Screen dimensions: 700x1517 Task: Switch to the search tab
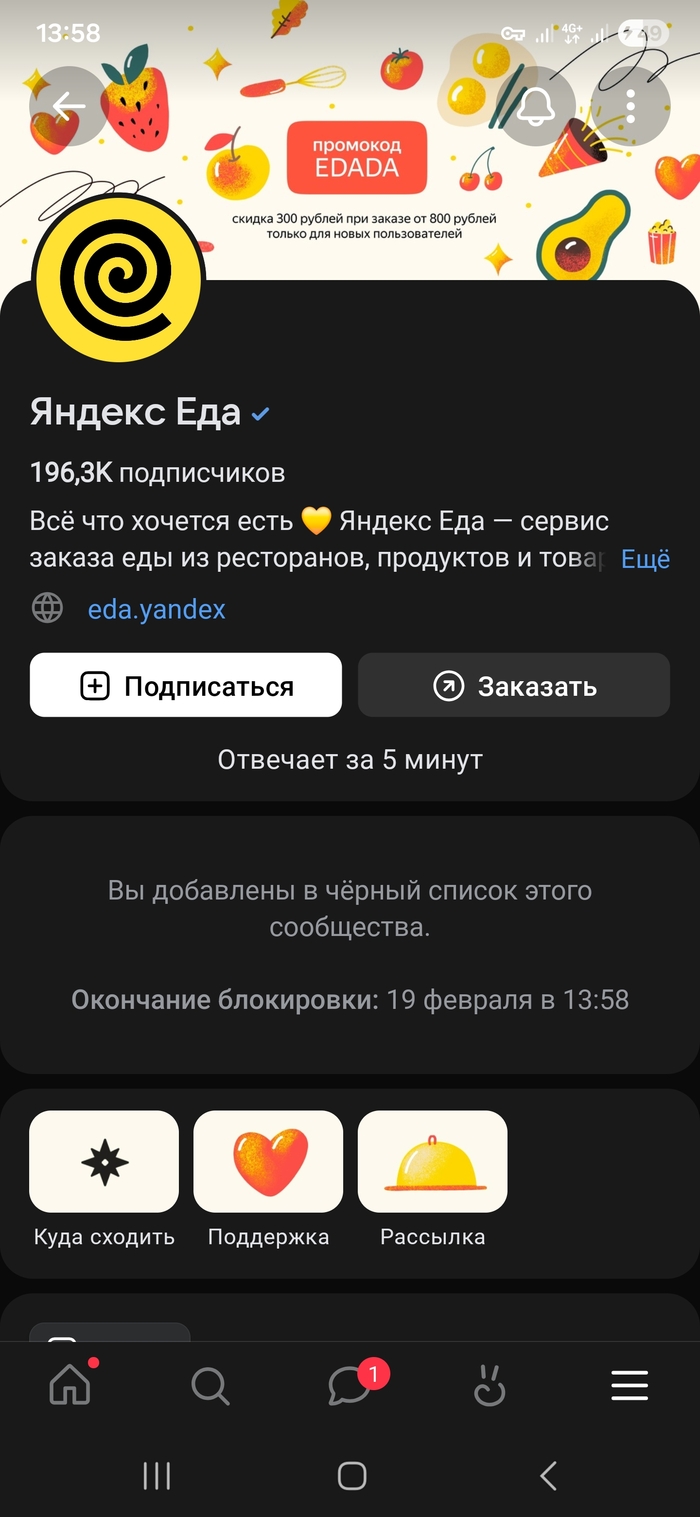(x=210, y=1386)
